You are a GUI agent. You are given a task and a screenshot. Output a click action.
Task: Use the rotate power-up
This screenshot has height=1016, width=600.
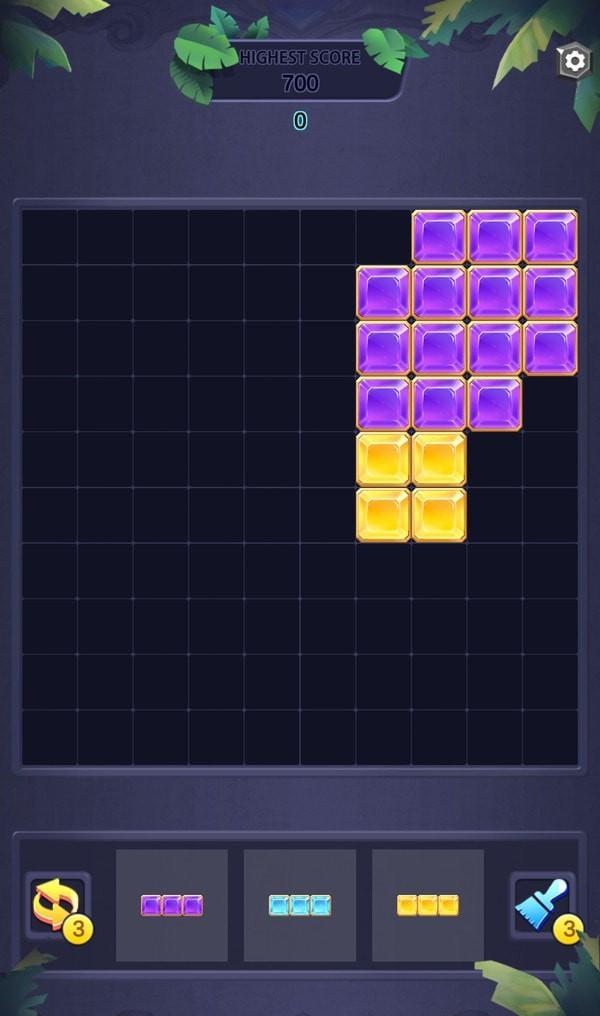pos(56,904)
